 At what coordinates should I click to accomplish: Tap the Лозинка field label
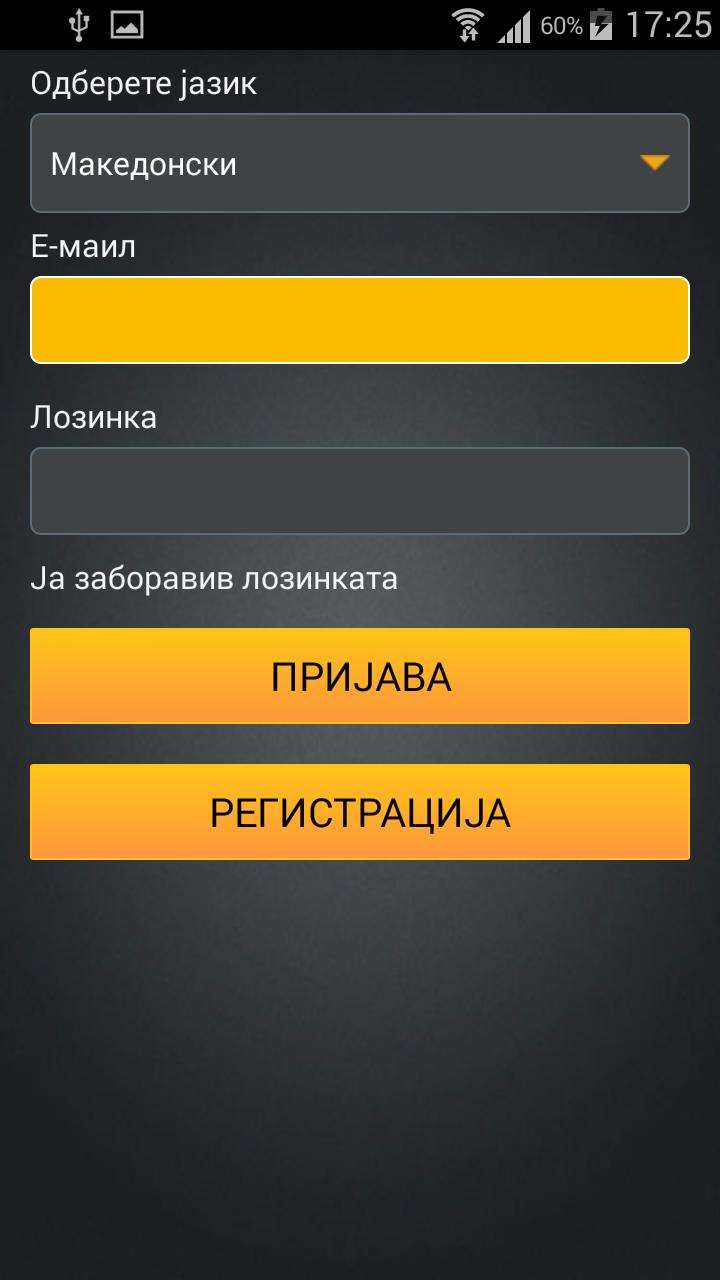(93, 417)
